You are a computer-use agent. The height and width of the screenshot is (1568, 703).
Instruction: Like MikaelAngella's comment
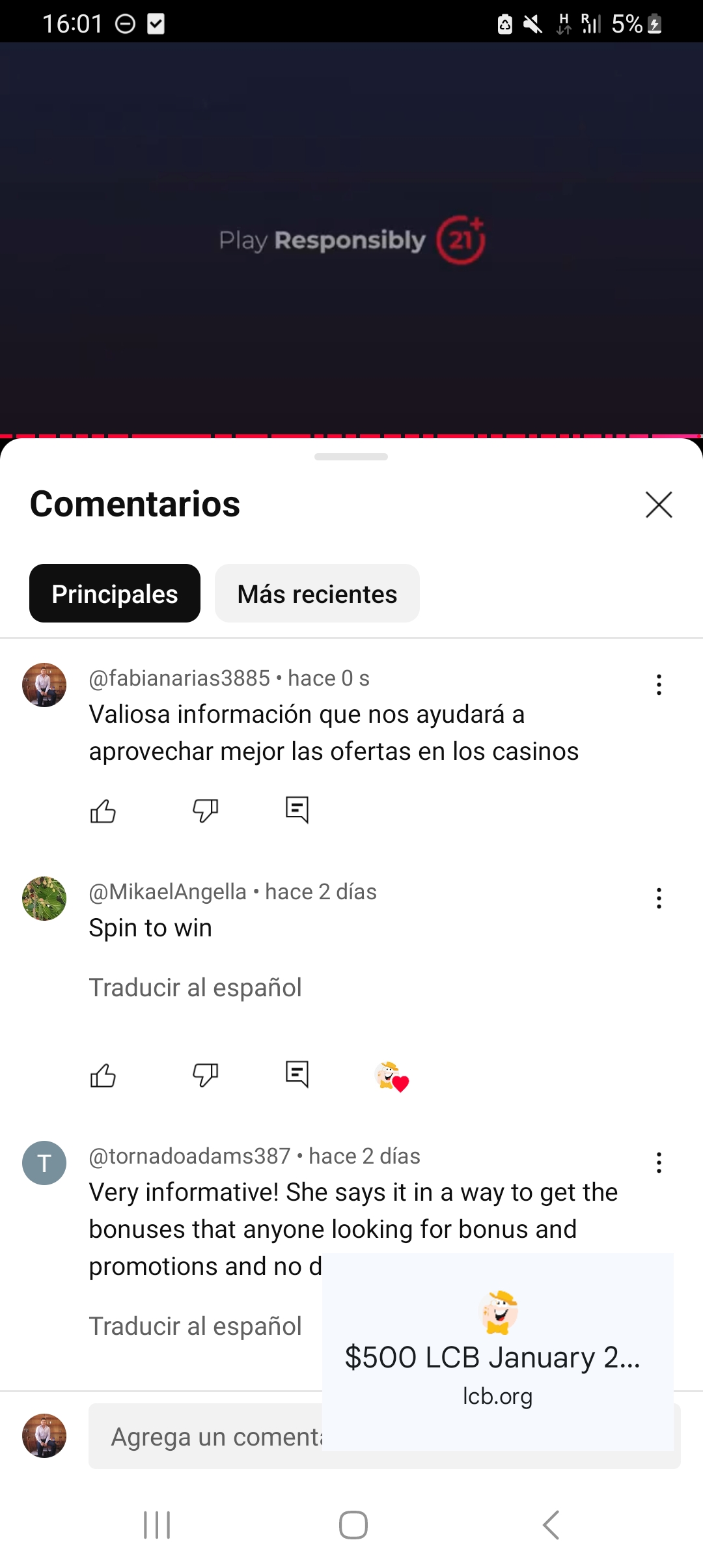click(103, 1075)
